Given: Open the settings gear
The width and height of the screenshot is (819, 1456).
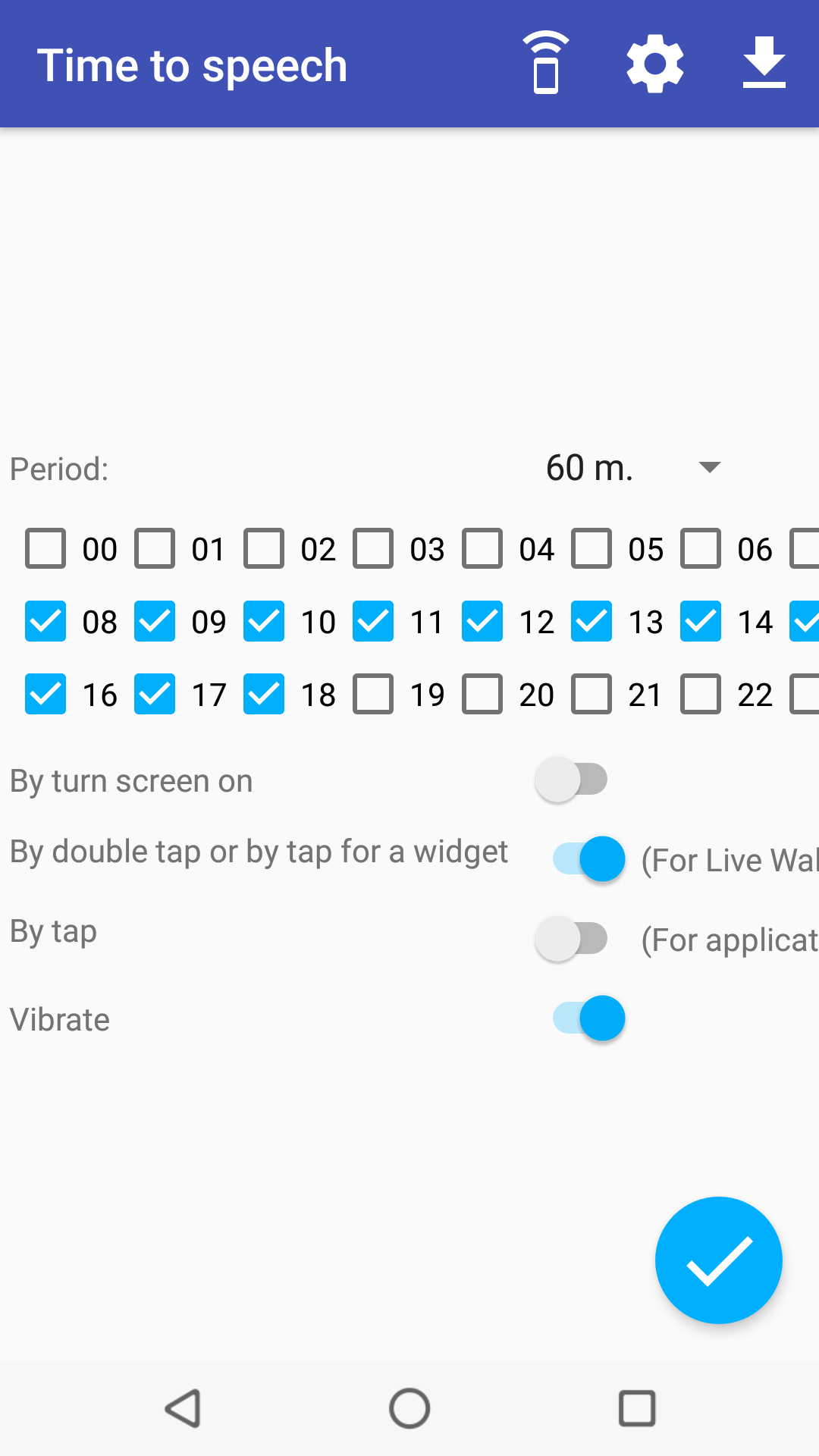Looking at the screenshot, I should [655, 64].
